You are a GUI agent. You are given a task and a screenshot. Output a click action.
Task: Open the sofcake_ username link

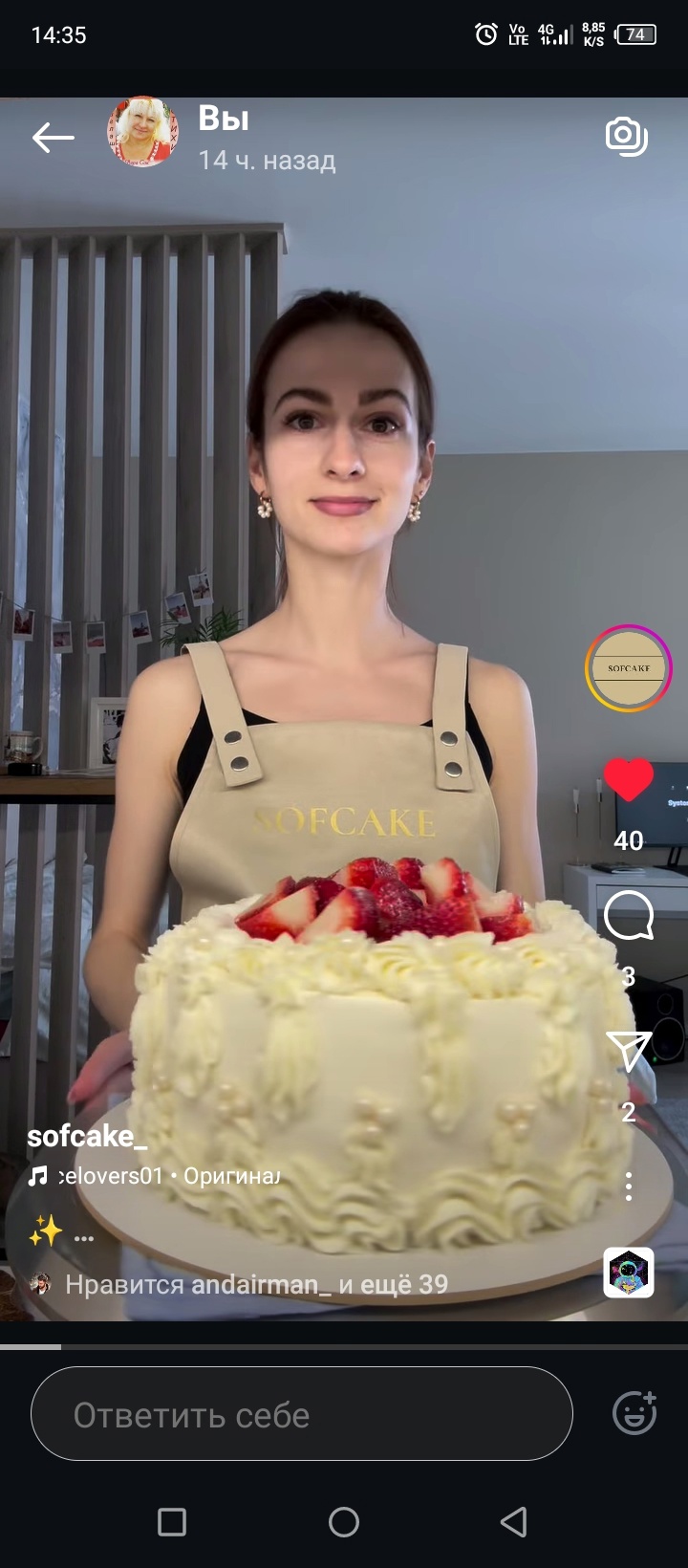tap(87, 1136)
